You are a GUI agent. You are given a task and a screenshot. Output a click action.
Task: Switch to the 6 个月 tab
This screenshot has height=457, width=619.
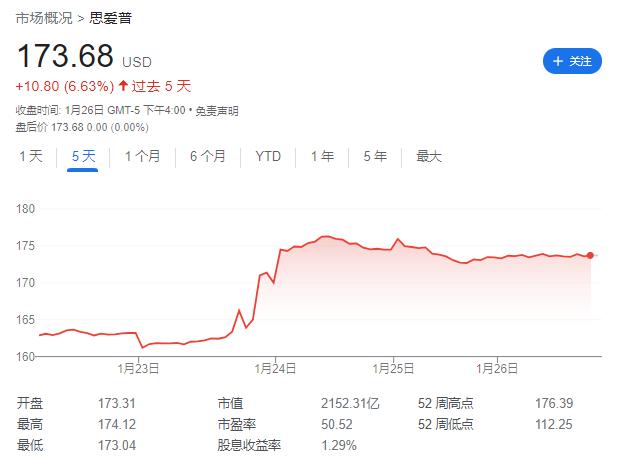(207, 156)
